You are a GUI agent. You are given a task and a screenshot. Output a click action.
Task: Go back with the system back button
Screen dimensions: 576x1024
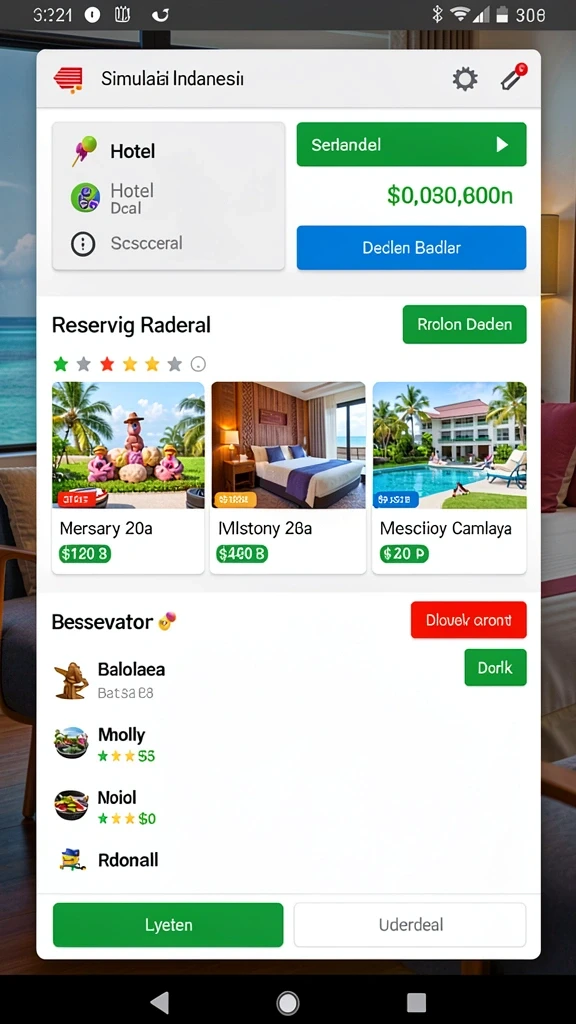pyautogui.click(x=159, y=1002)
